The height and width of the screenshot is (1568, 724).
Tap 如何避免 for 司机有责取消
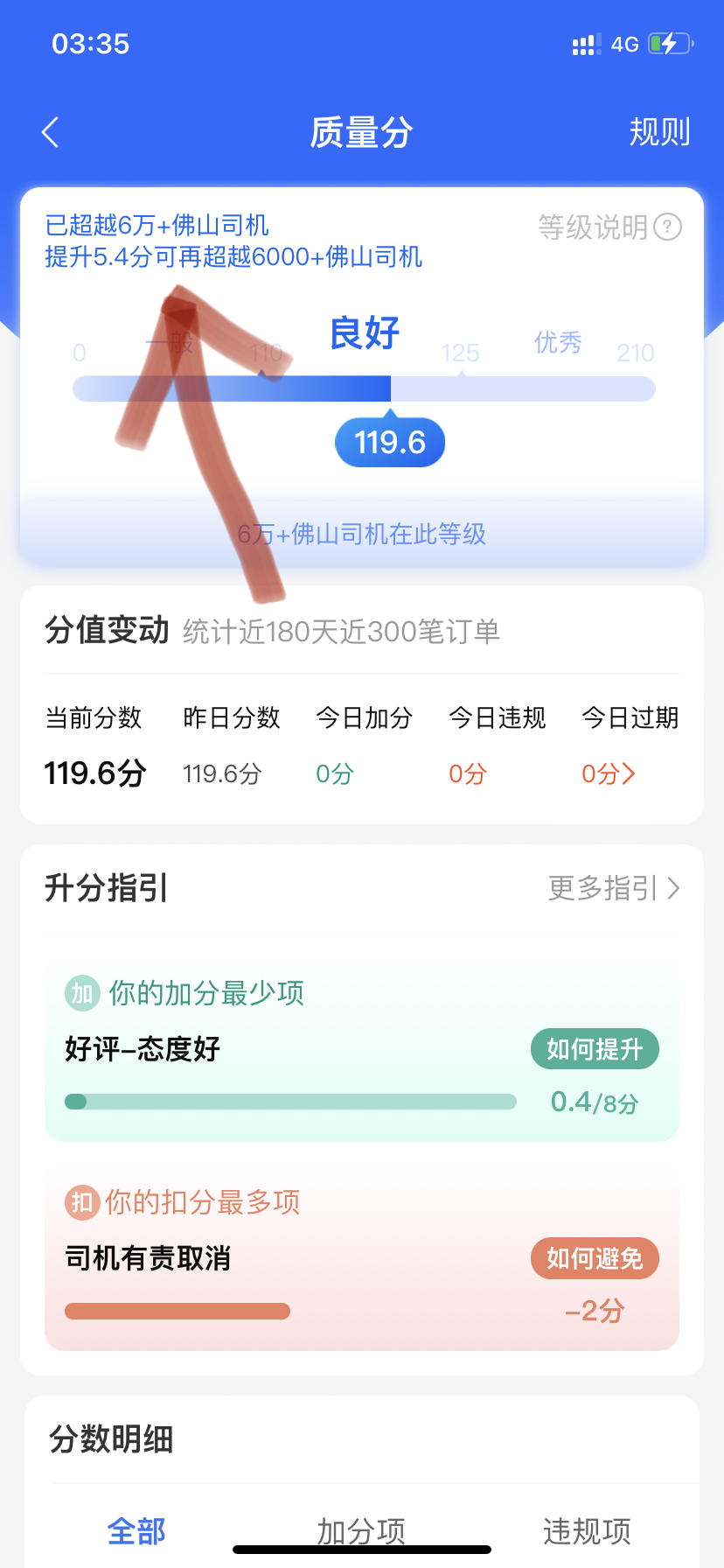pos(595,1258)
